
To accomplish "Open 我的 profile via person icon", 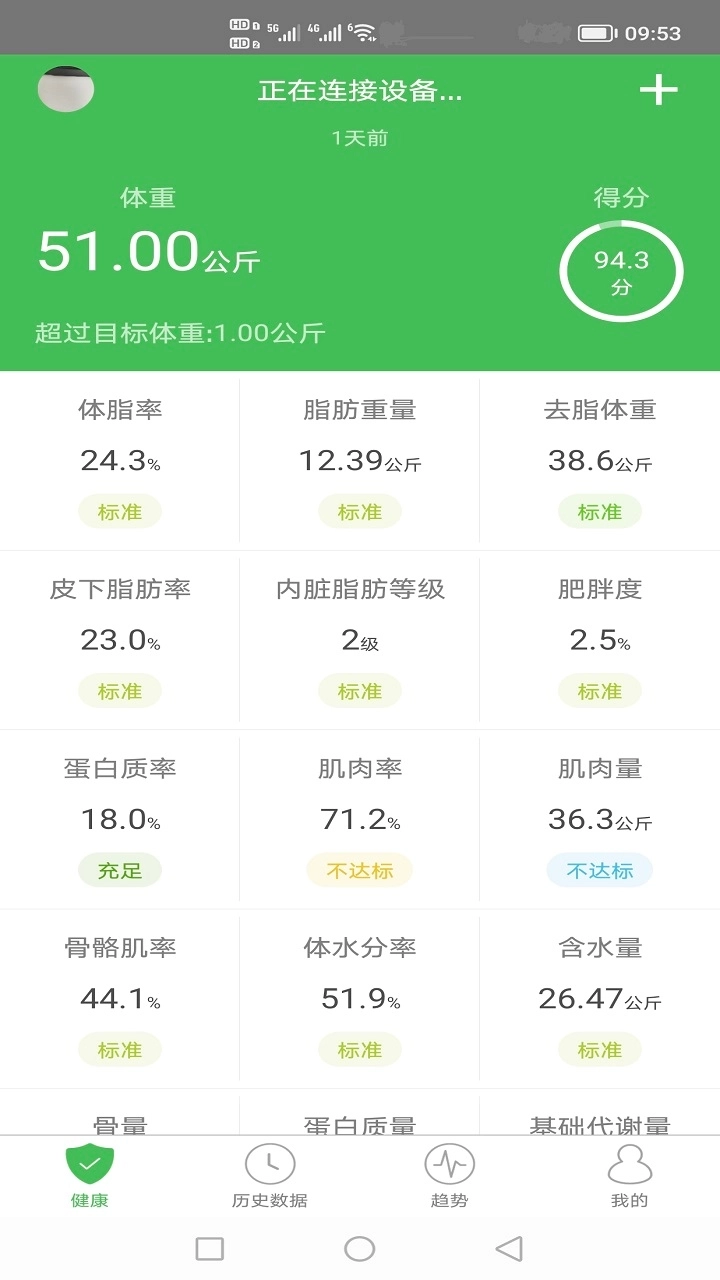I will point(629,1164).
